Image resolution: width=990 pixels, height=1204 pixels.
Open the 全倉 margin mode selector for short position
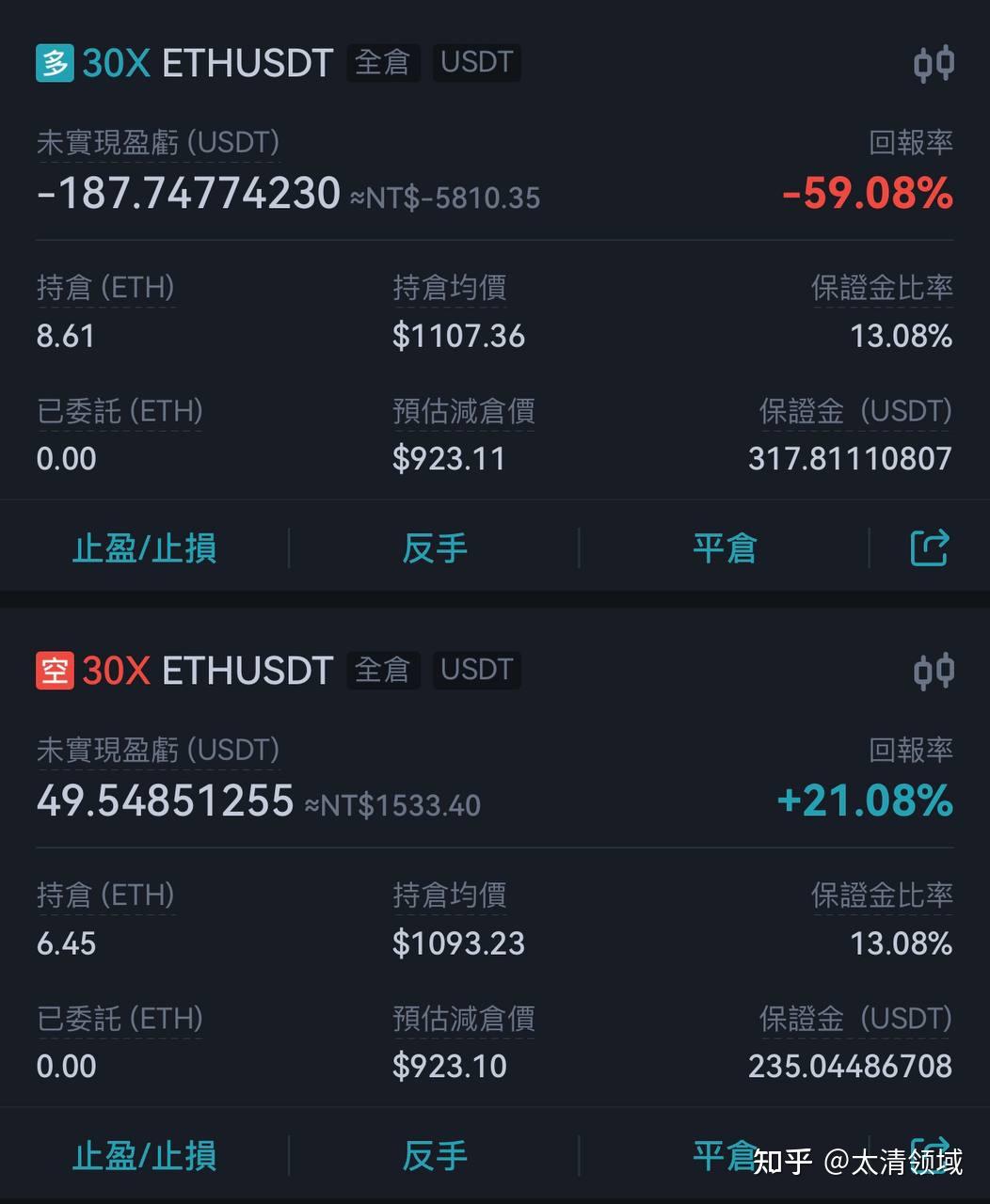(382, 670)
